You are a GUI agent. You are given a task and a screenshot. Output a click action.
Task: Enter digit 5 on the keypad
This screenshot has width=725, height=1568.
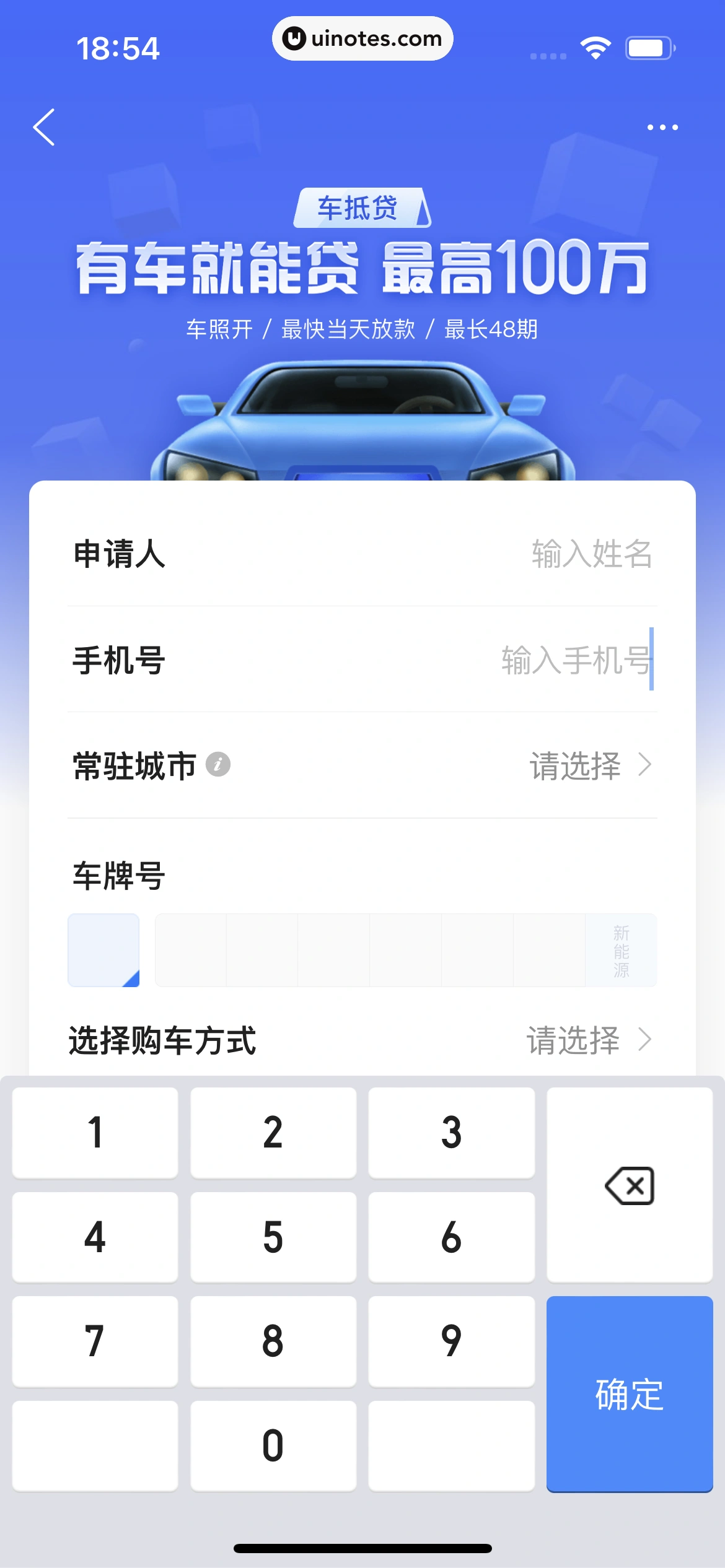tap(273, 1237)
